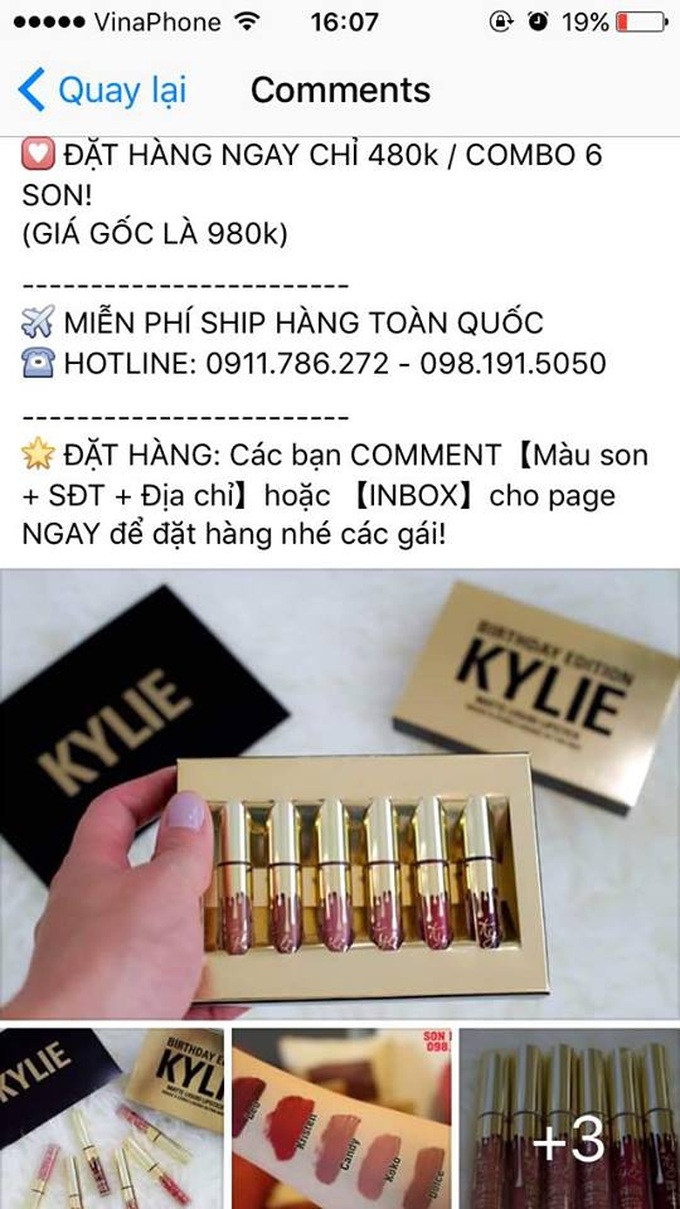Viewport: 680px width, 1209px height.
Task: View the +3 more photos tile
Action: [x=570, y=1118]
